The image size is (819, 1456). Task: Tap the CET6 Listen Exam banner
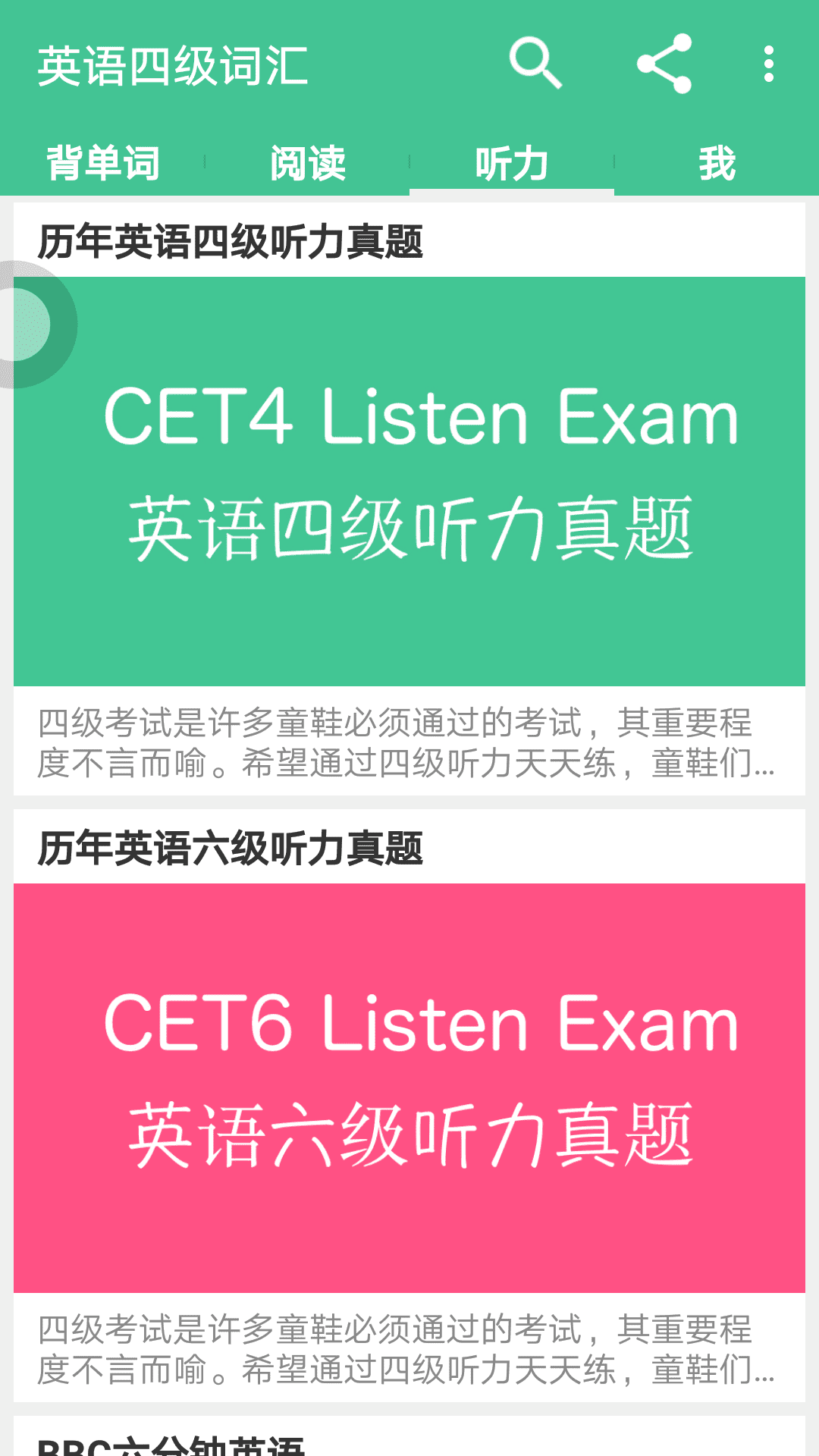point(409,1084)
